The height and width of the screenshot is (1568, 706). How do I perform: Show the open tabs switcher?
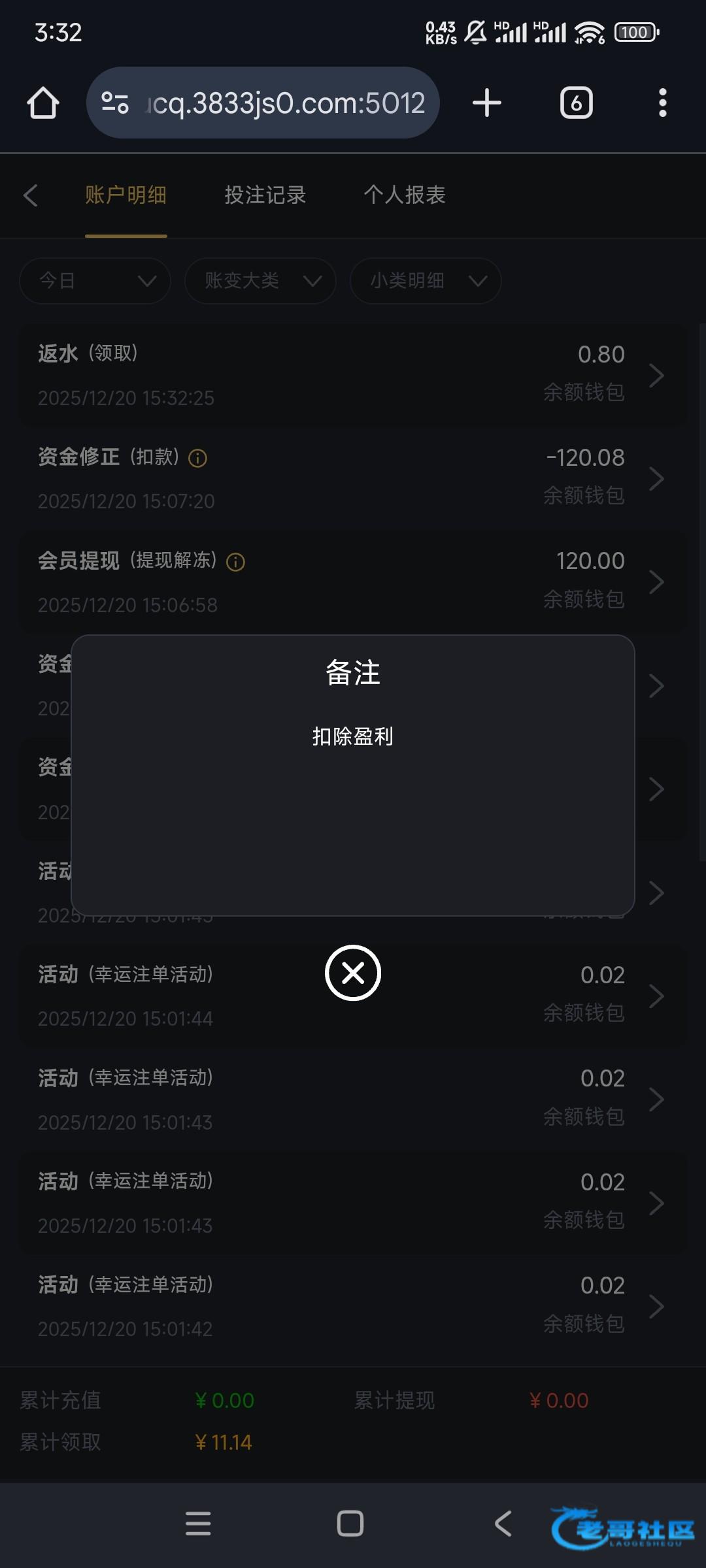click(x=576, y=103)
